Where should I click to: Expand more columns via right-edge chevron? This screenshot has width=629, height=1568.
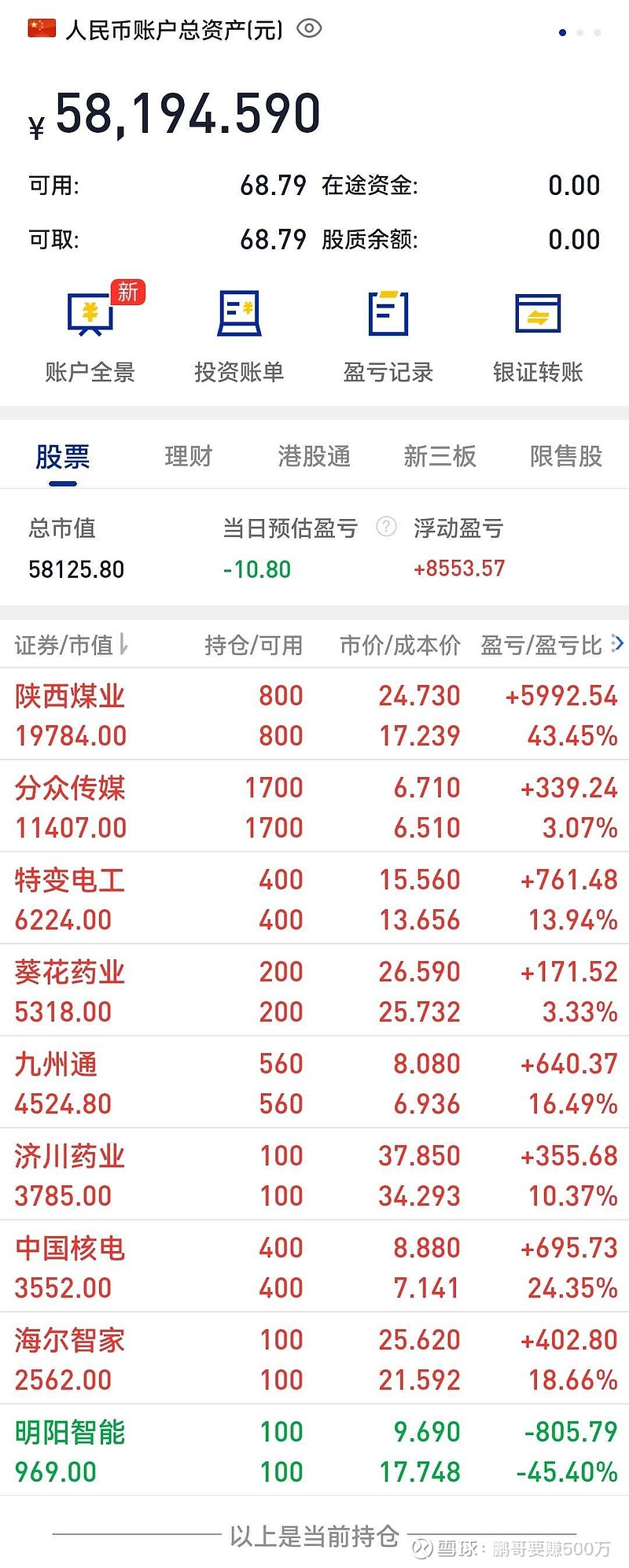pyautogui.click(x=618, y=643)
